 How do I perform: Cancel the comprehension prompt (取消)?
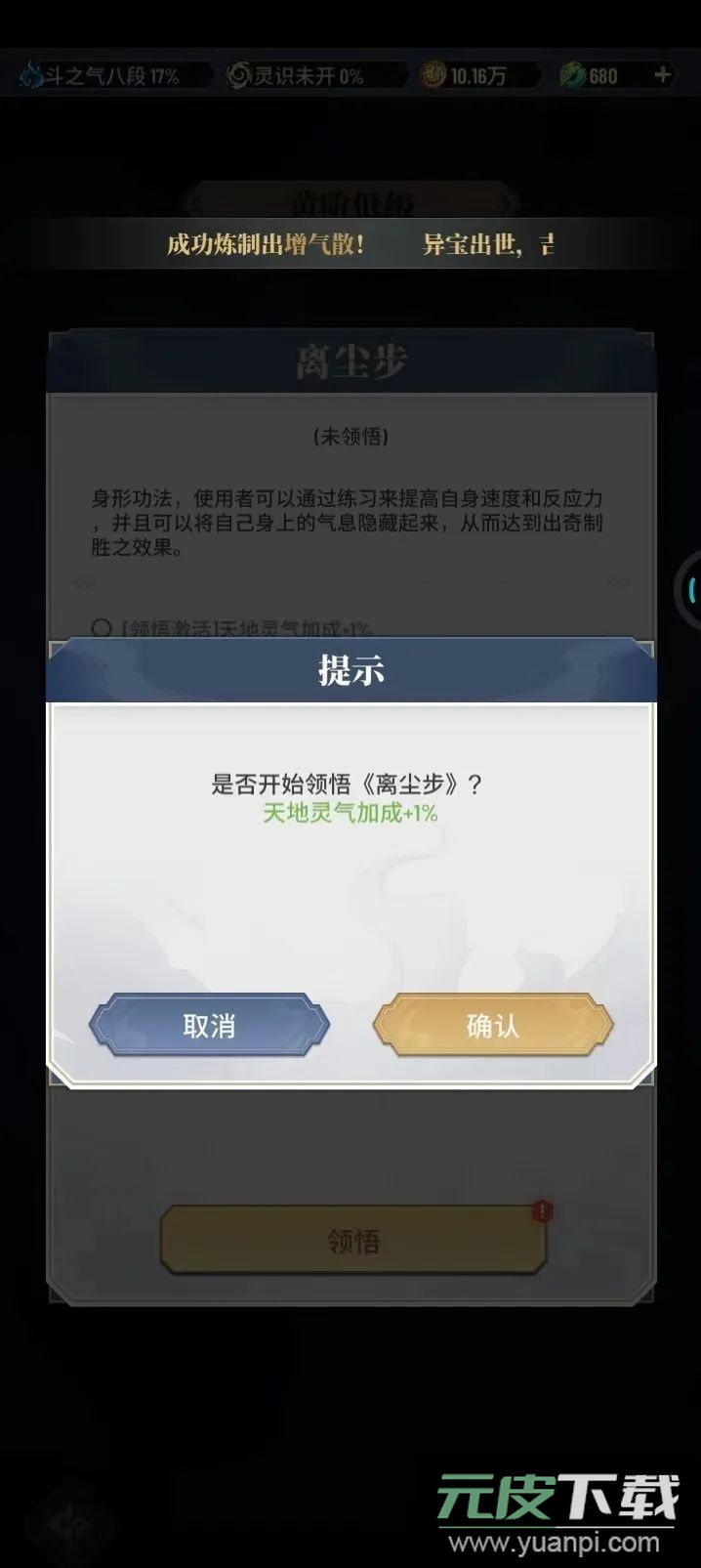tap(209, 1025)
